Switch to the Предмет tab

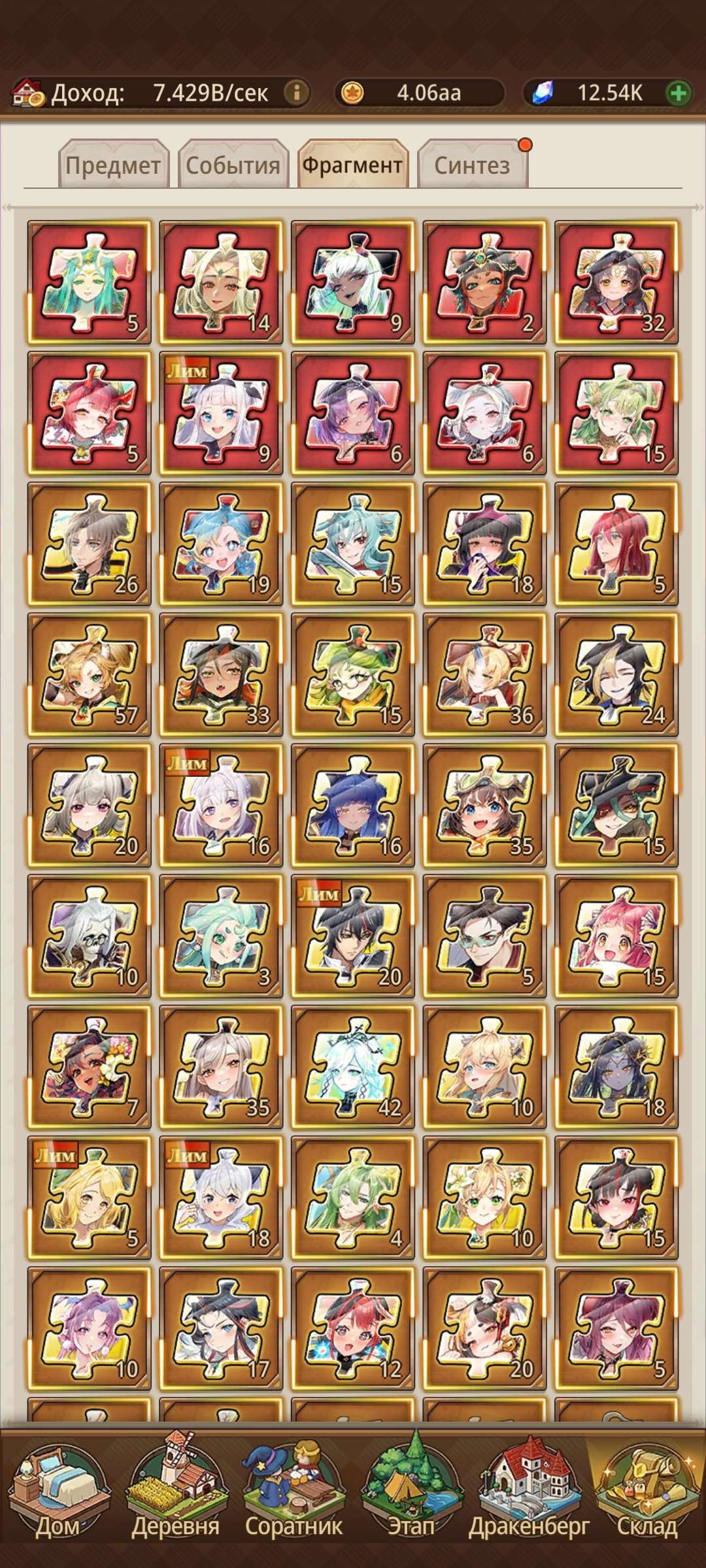pos(113,165)
